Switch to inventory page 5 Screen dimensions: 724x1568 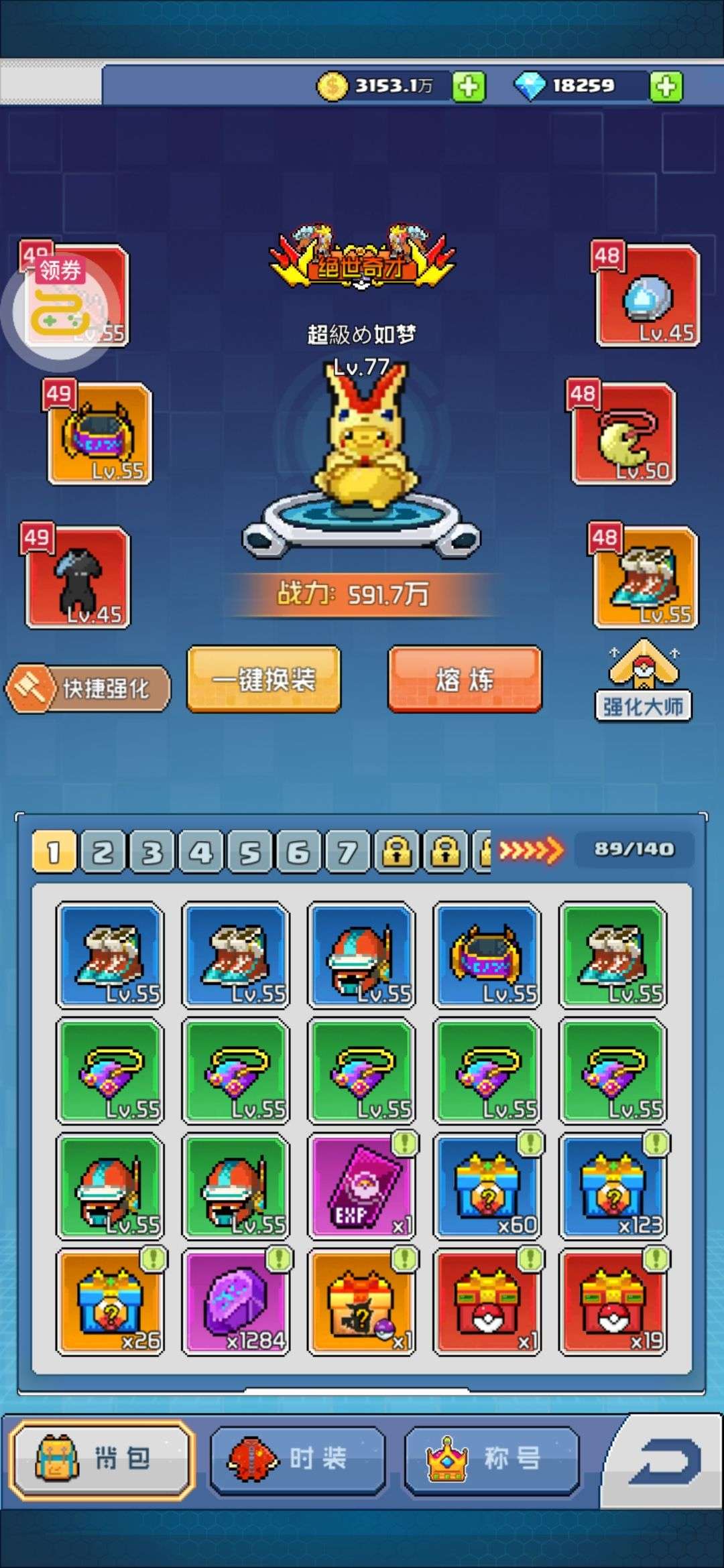(x=249, y=852)
